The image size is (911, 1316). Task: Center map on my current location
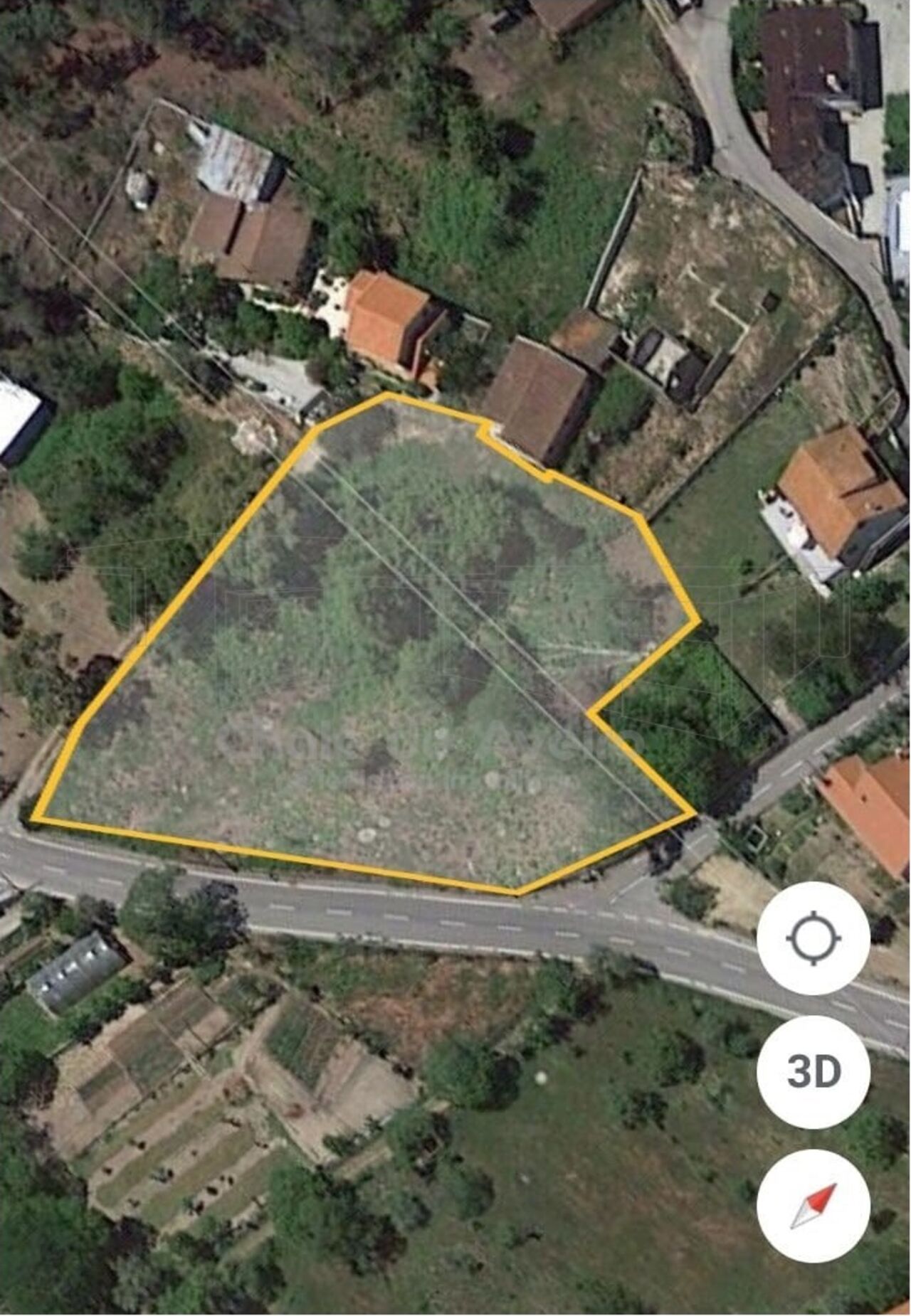[813, 938]
